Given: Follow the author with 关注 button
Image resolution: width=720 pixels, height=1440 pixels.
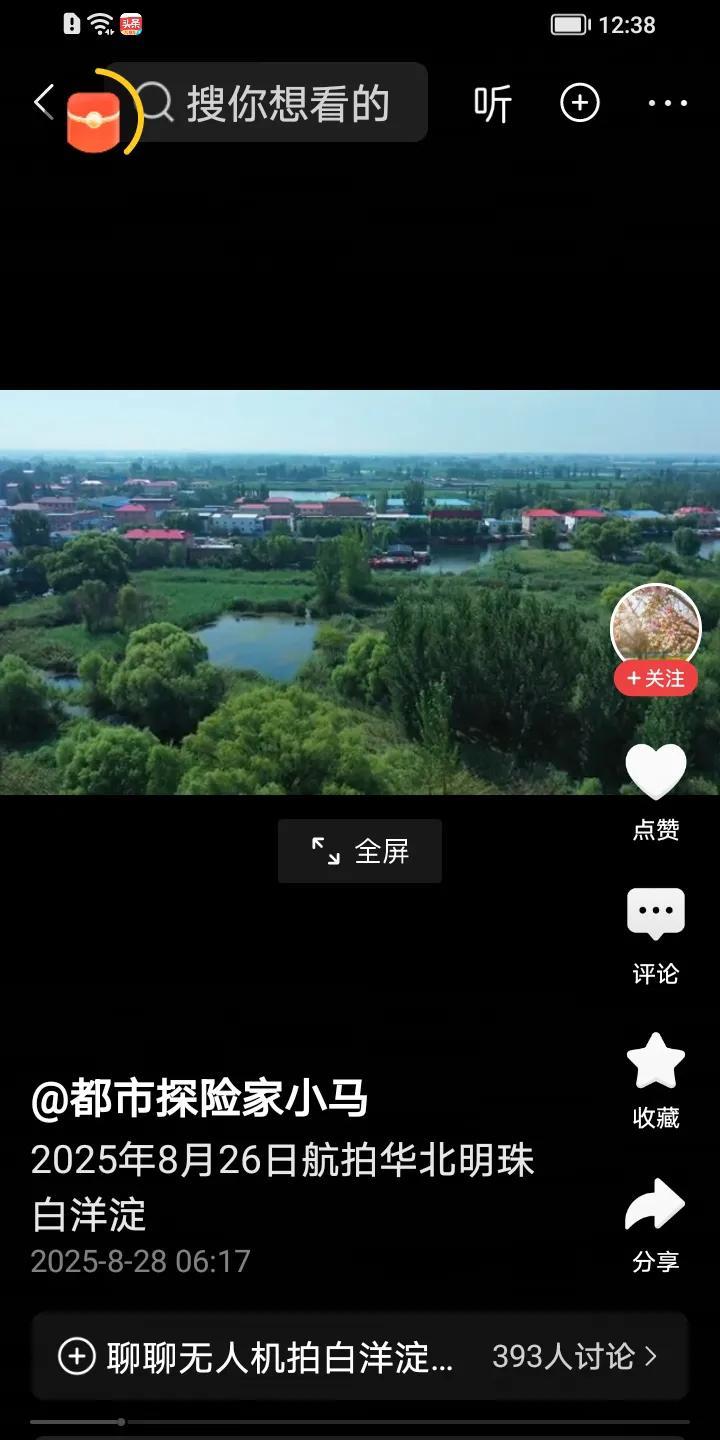Looking at the screenshot, I should (656, 679).
